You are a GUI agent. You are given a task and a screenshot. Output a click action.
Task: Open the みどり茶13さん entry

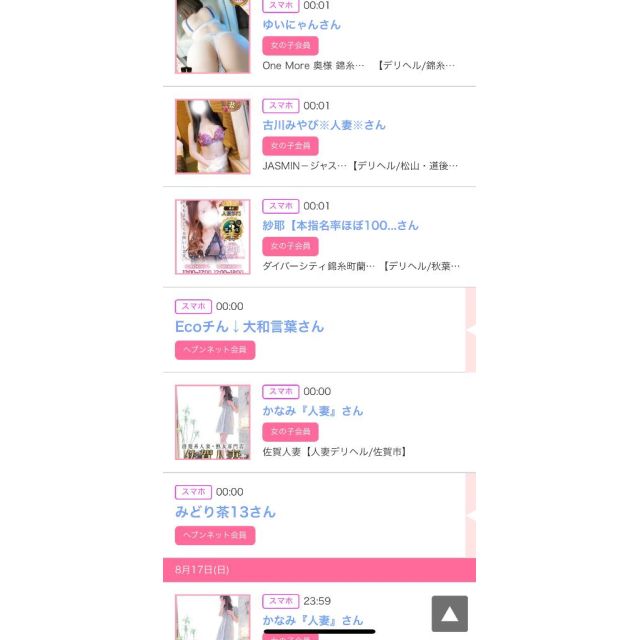pyautogui.click(x=225, y=512)
